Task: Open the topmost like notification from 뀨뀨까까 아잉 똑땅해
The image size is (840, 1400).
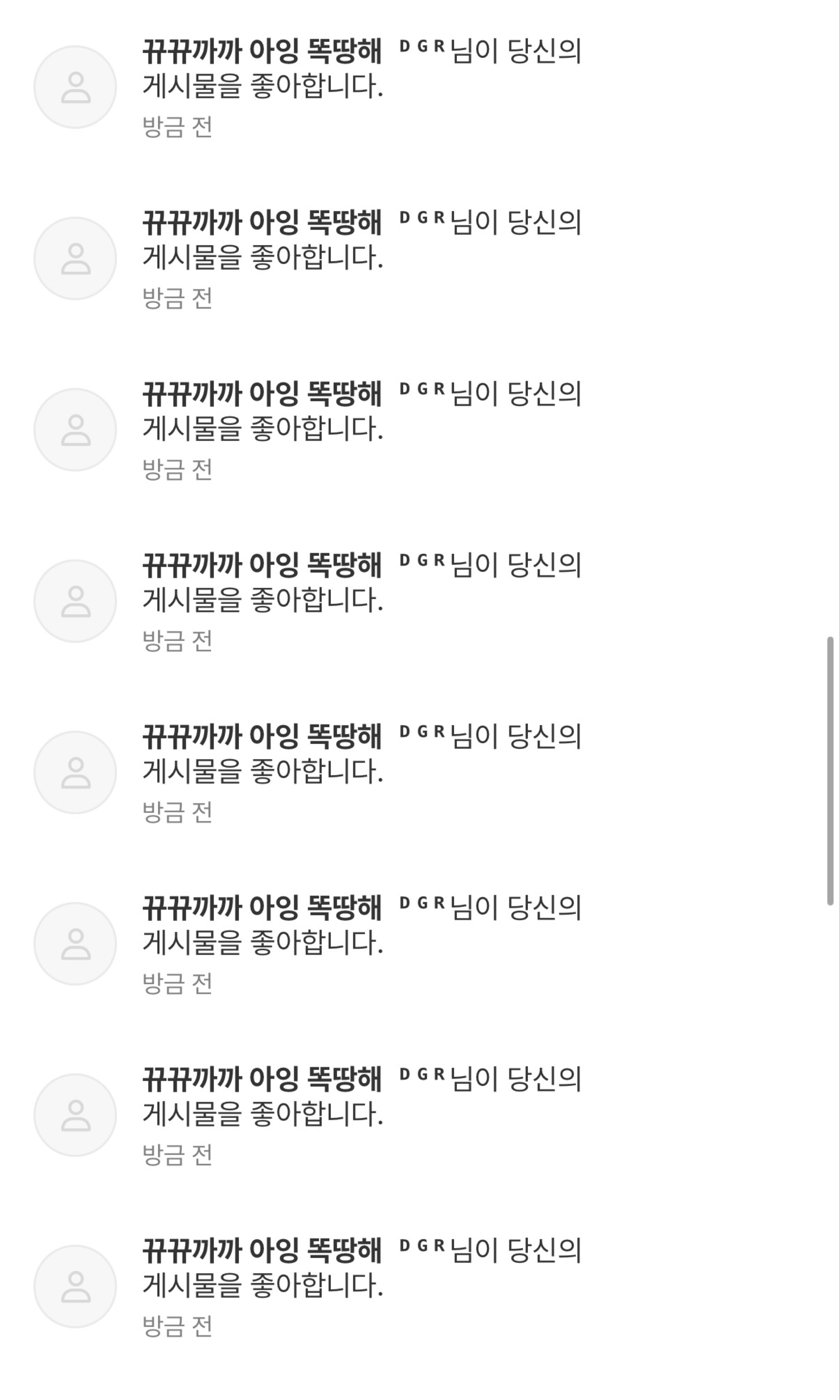Action: click(x=362, y=86)
